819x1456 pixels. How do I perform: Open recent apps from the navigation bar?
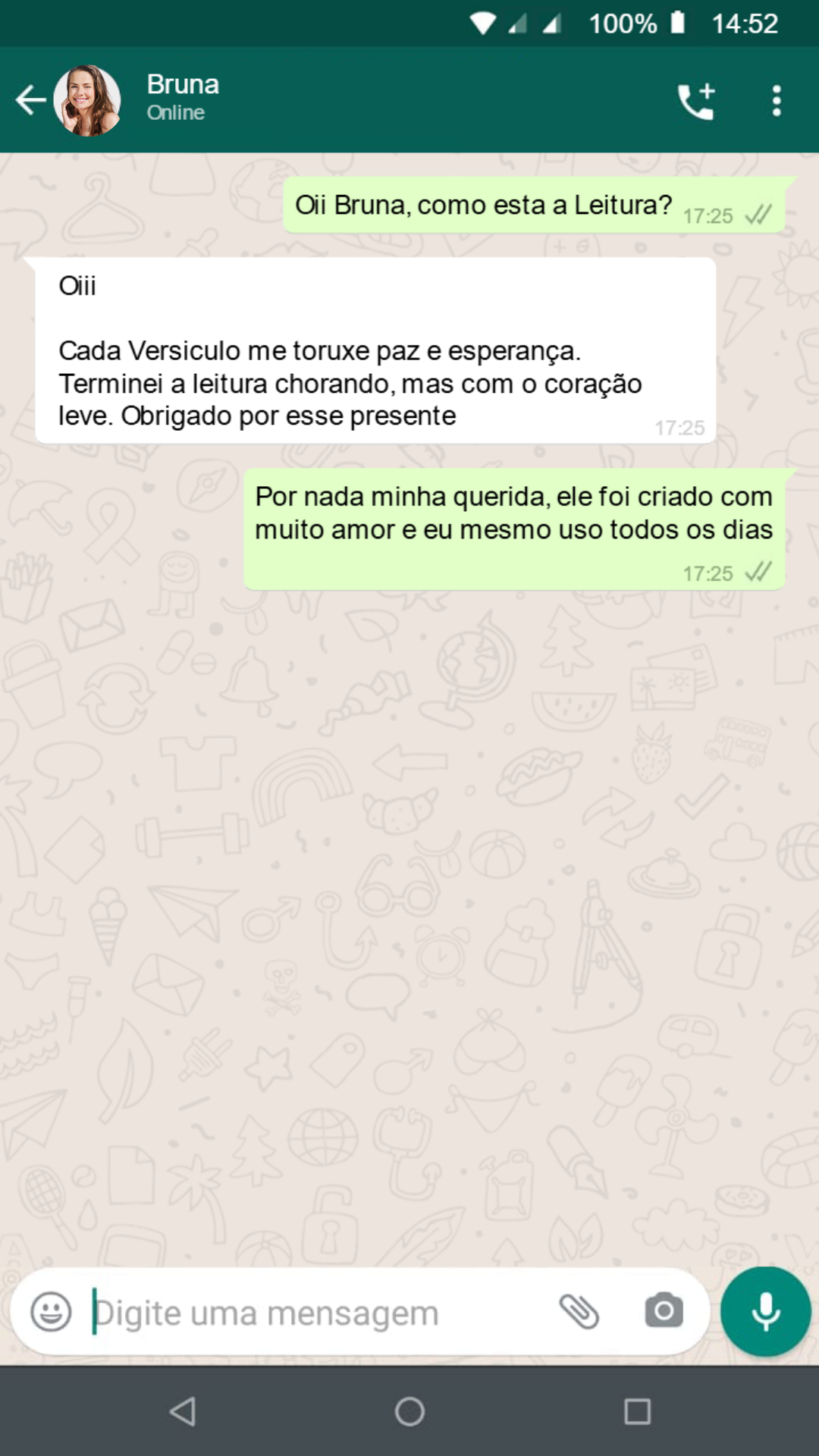(x=637, y=1411)
